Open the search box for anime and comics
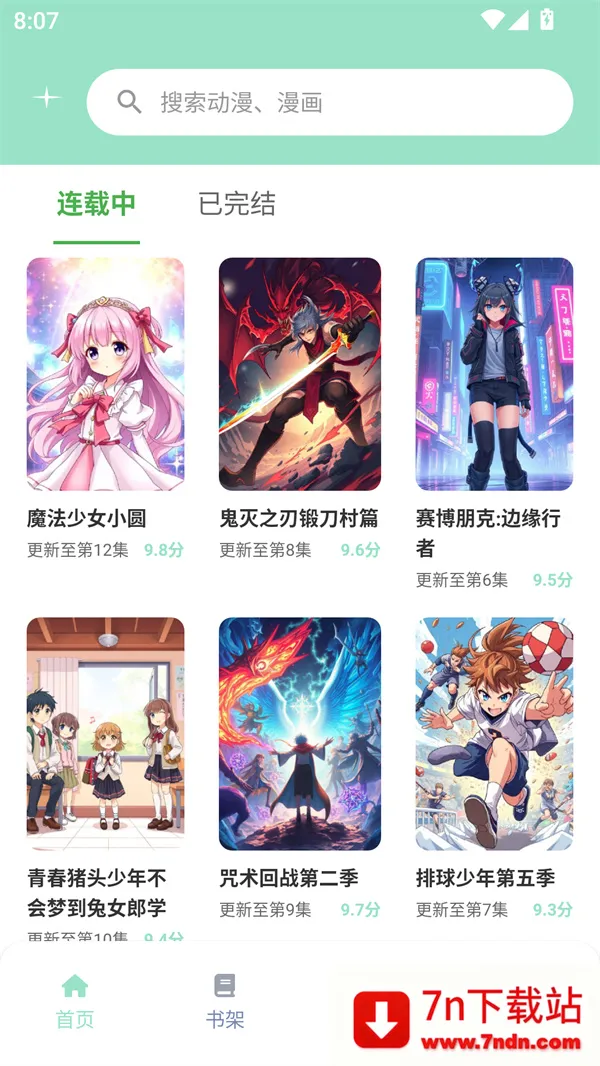Viewport: 600px width, 1066px height. coord(330,102)
